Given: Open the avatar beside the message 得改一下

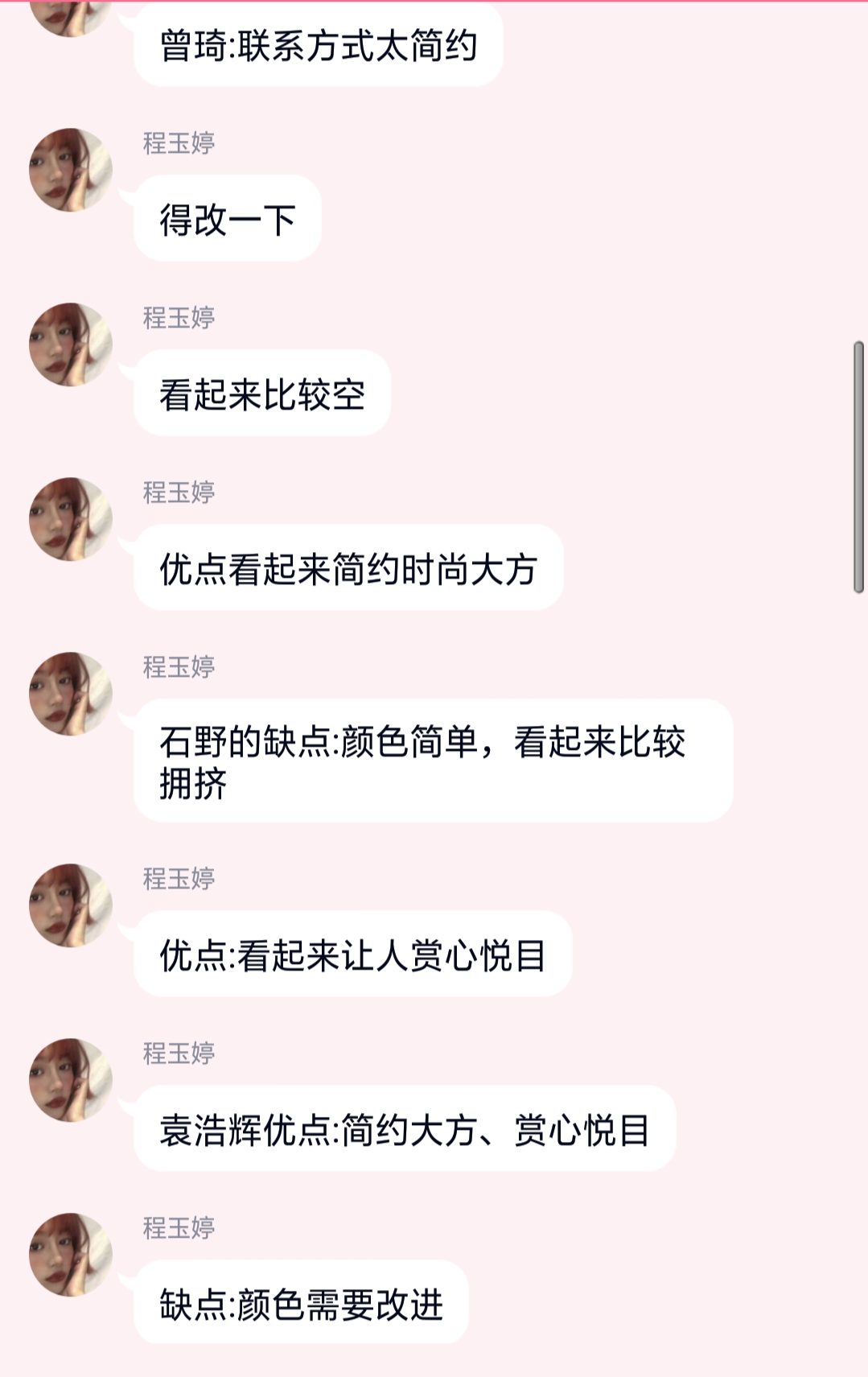Looking at the screenshot, I should point(71,170).
